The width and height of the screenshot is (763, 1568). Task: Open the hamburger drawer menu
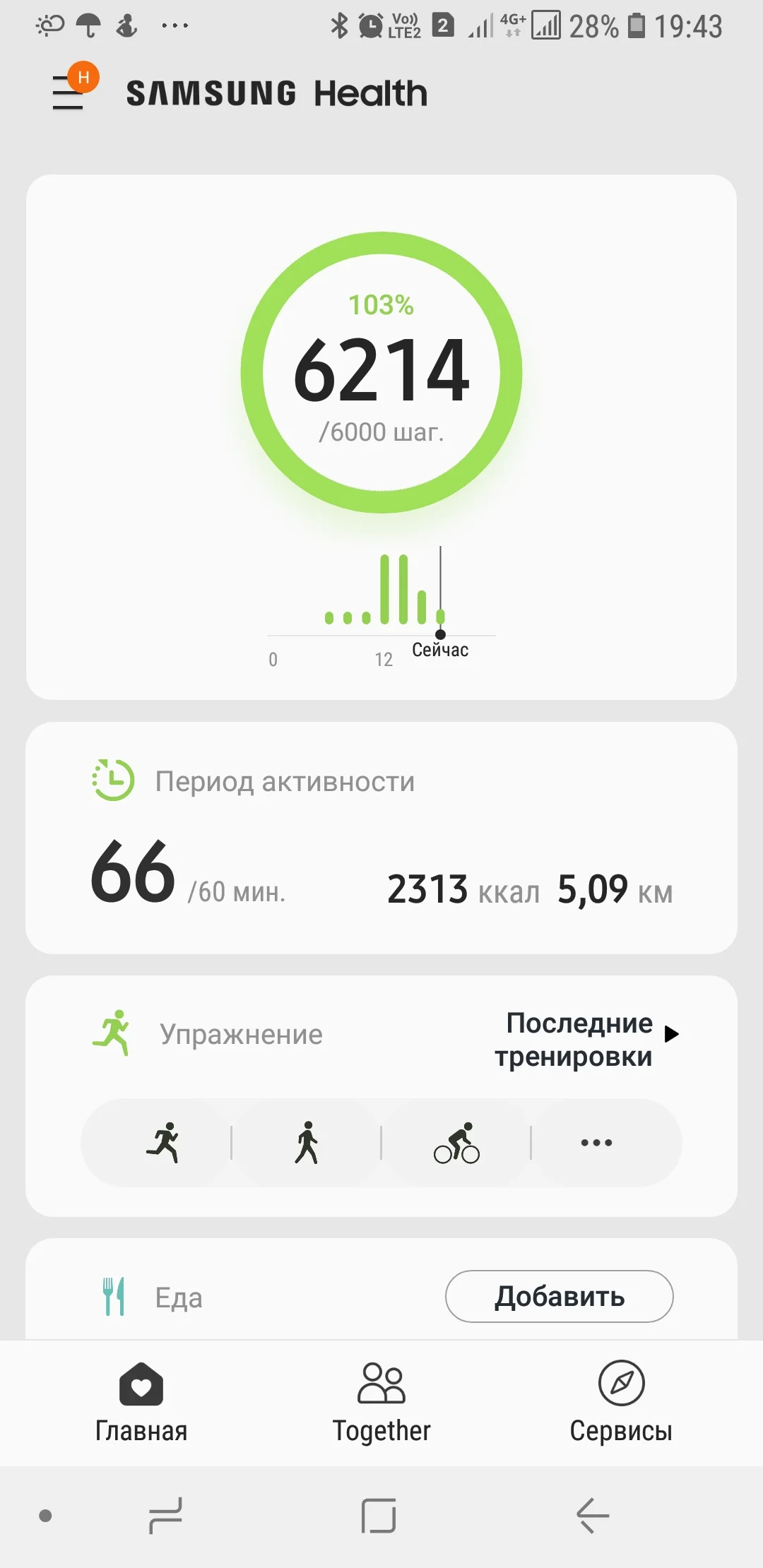click(69, 93)
